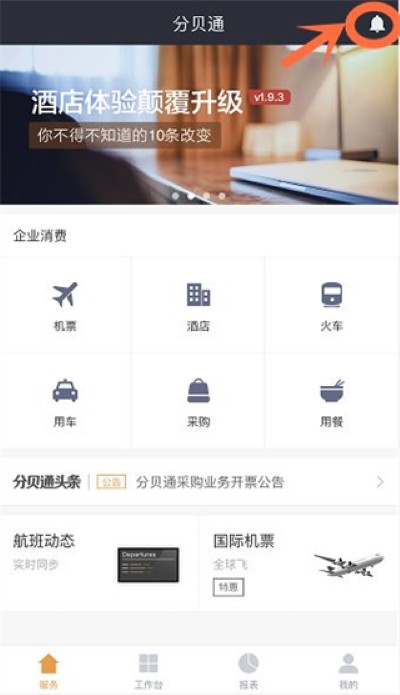Open 分贝通采购业务开票公告 announcement
The width and height of the screenshot is (400, 695).
click(x=210, y=482)
